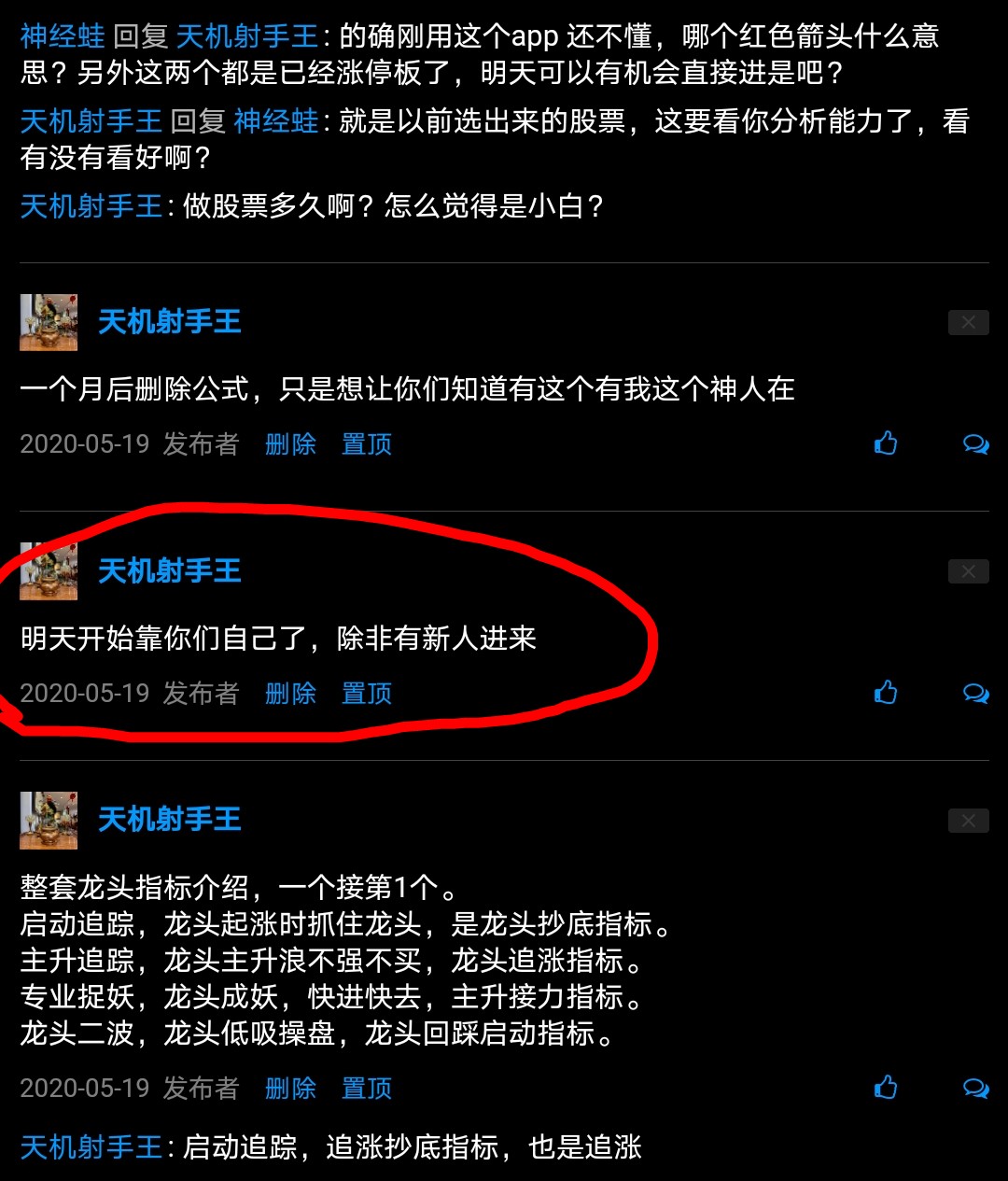Delete the comment '一个月后删除公式'
The height and width of the screenshot is (1181, 1008).
pyautogui.click(x=290, y=444)
